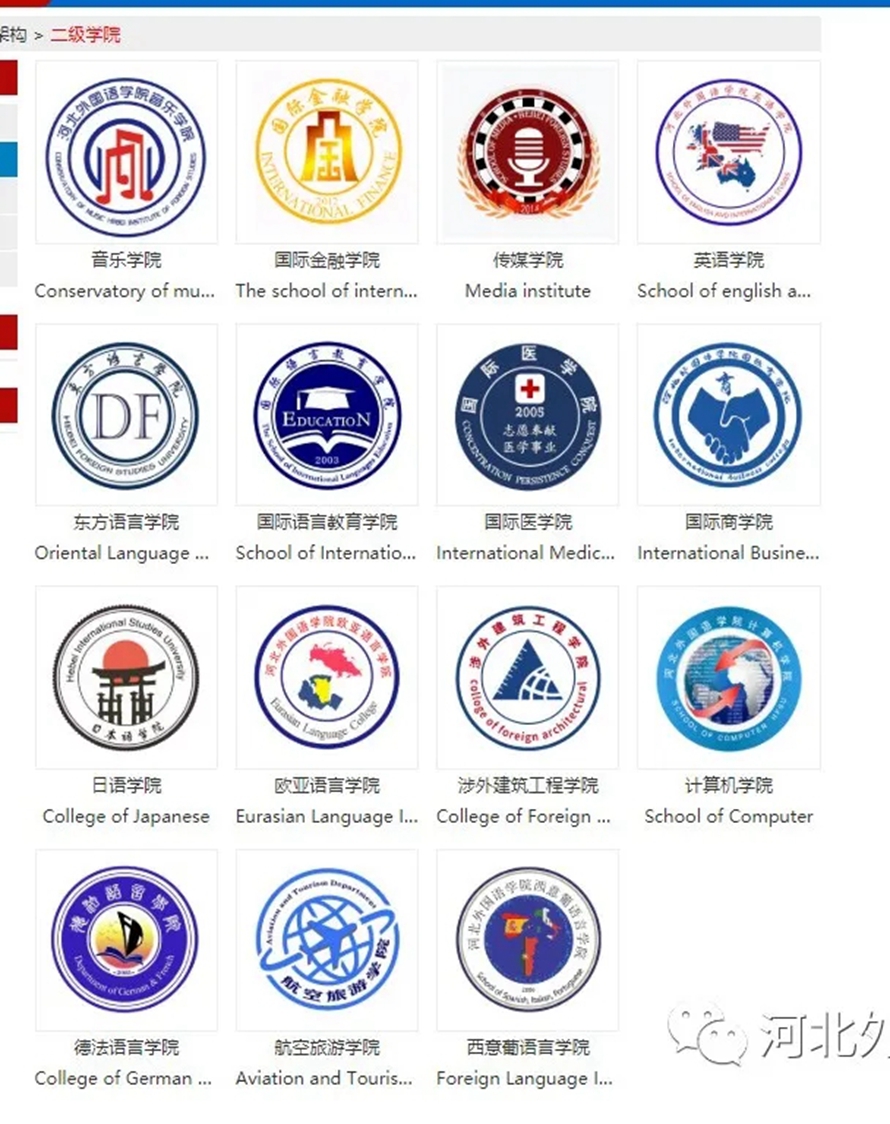View the 东方语言学院 Oriental Language tile
This screenshot has height=1124, width=890.
[x=126, y=415]
